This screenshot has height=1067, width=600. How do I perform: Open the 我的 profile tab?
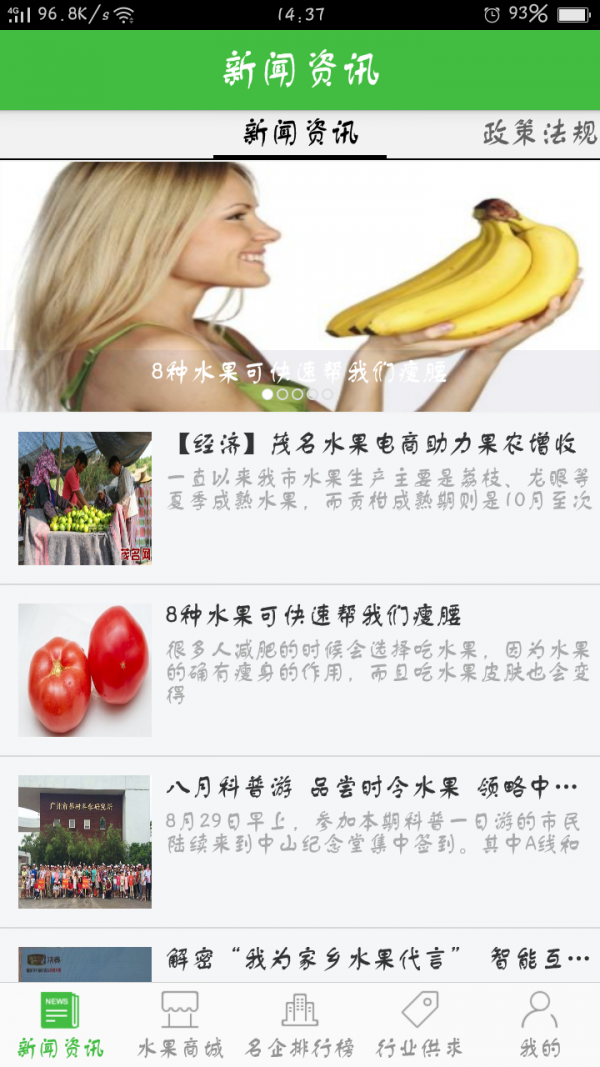540,1024
